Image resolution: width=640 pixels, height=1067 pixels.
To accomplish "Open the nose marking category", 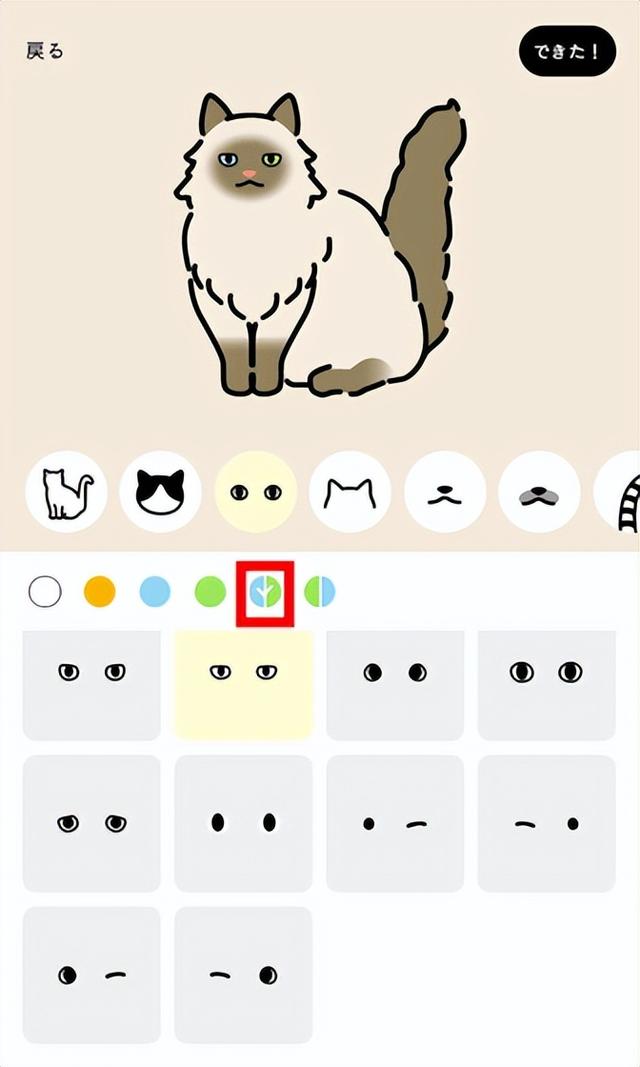I will [x=539, y=492].
